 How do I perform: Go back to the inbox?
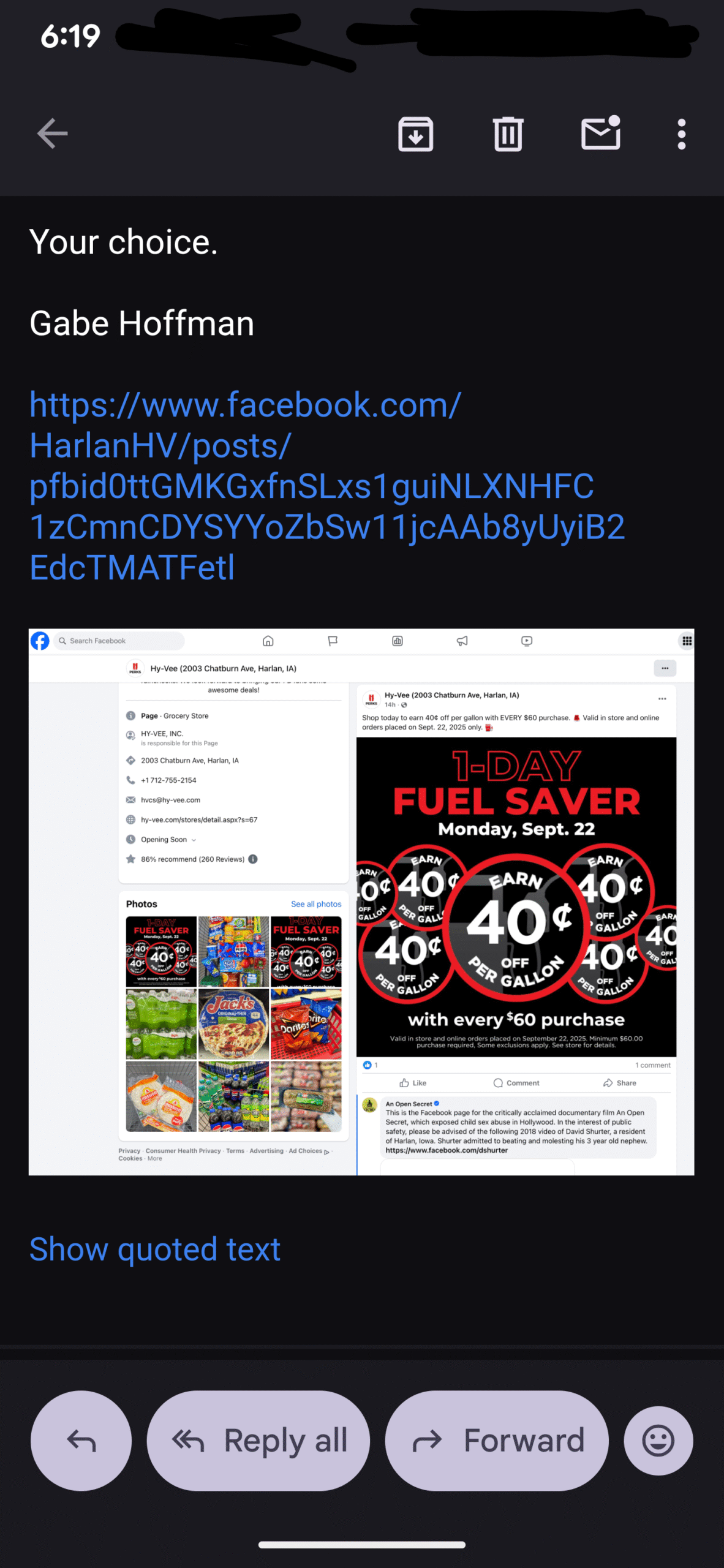(53, 134)
